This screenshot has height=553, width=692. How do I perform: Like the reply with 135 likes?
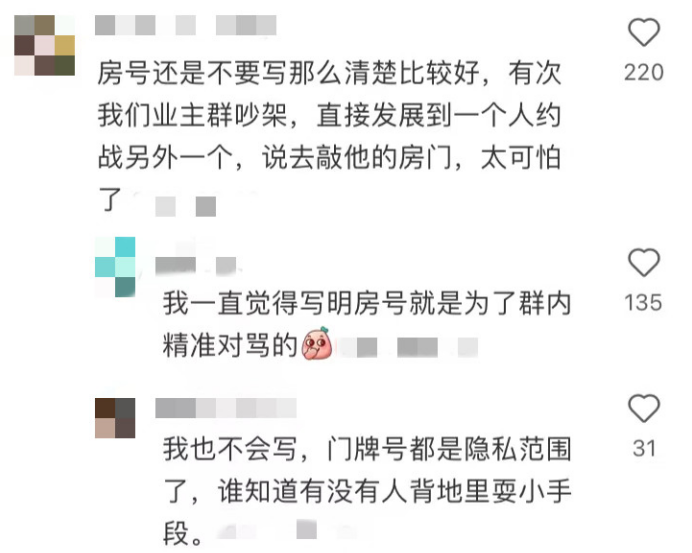[643, 263]
